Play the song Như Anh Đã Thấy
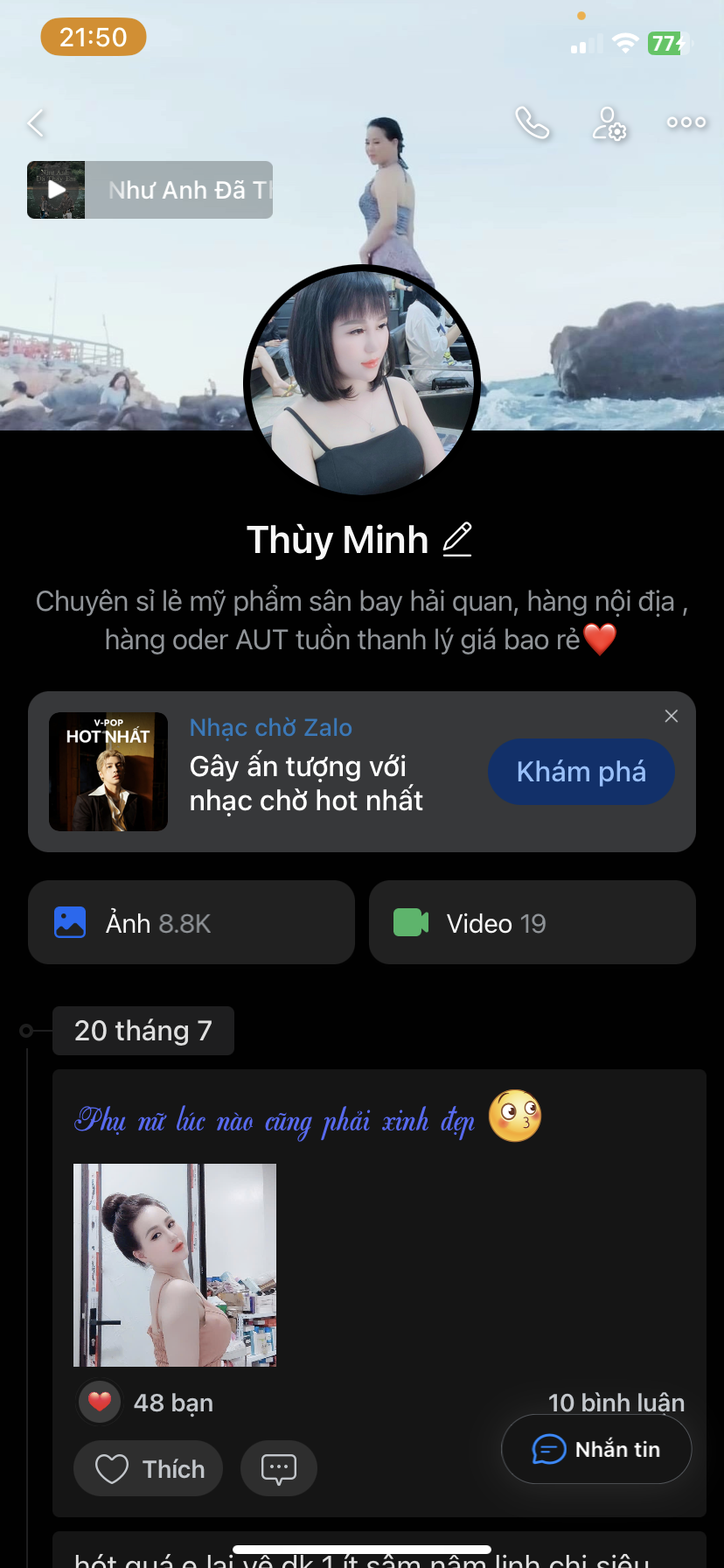Image resolution: width=724 pixels, height=1568 pixels. (x=57, y=190)
